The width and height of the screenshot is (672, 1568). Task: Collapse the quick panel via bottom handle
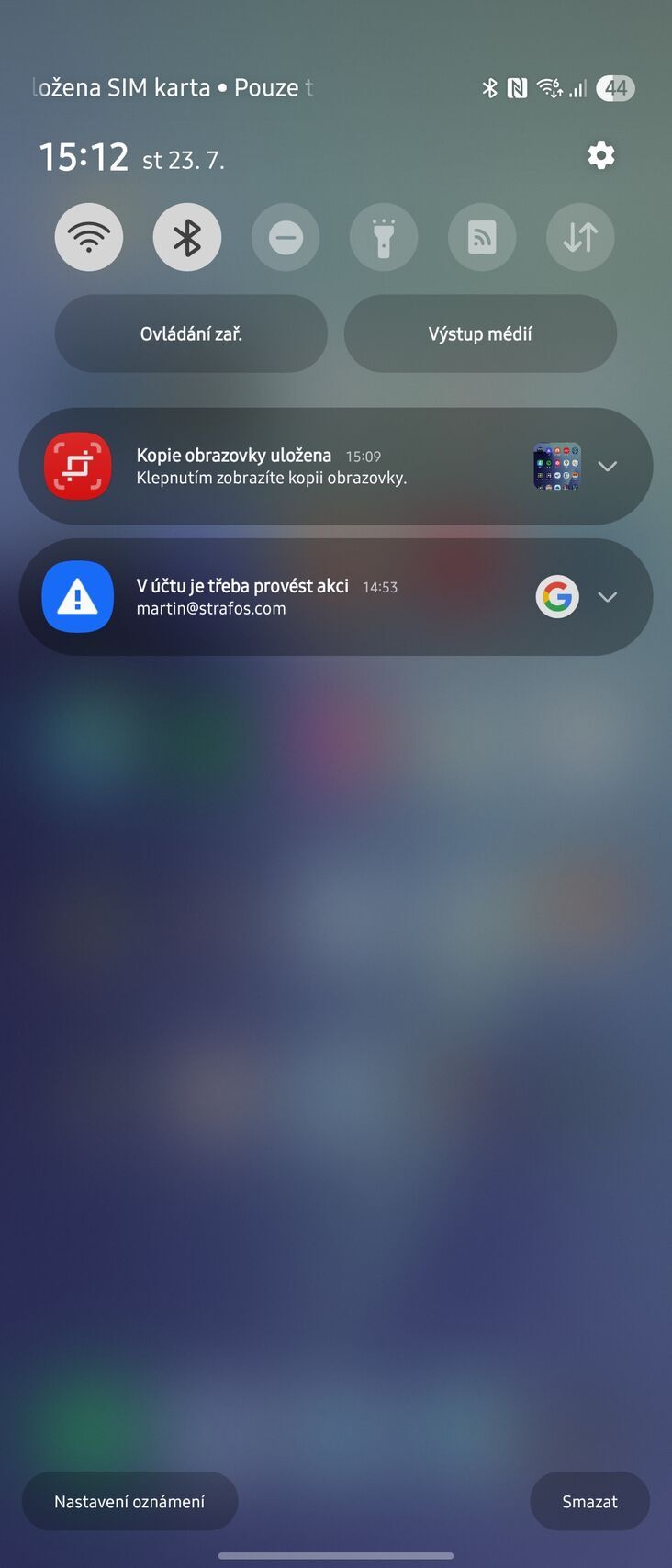point(336,1548)
